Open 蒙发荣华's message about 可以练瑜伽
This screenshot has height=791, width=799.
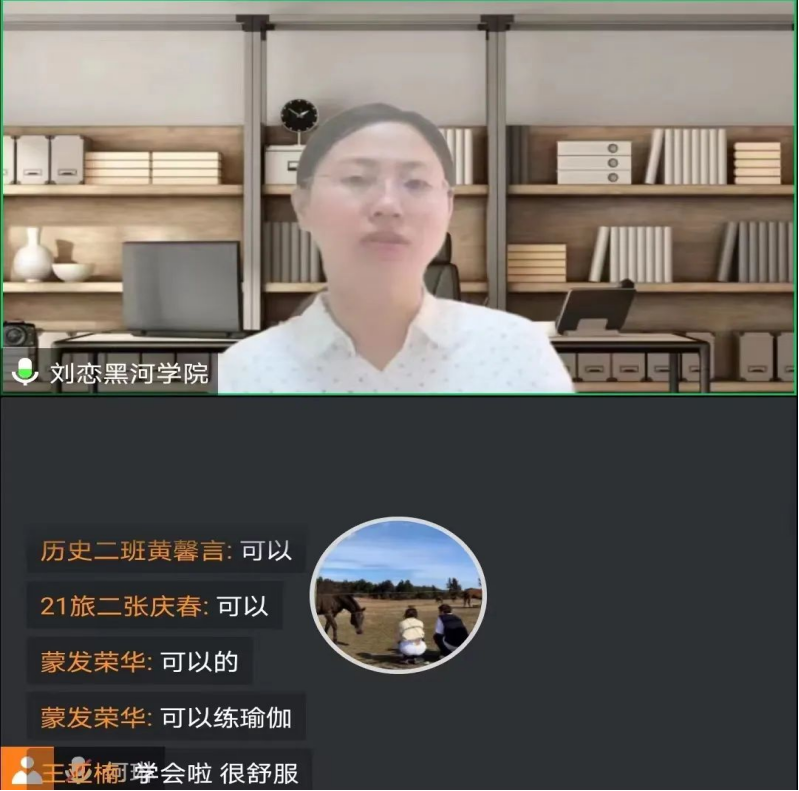[x=166, y=717]
